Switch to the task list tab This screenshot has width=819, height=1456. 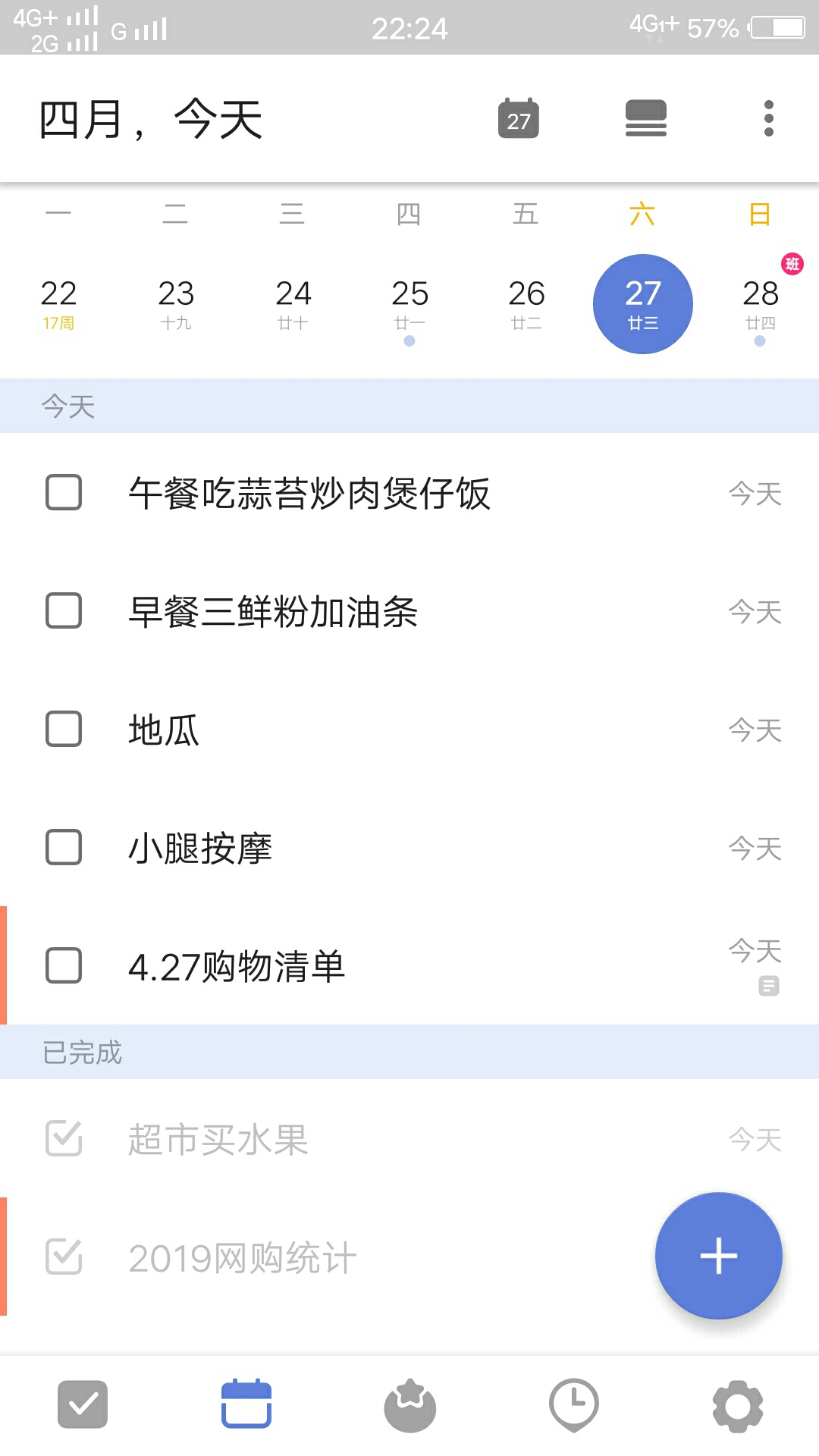coord(83,1404)
